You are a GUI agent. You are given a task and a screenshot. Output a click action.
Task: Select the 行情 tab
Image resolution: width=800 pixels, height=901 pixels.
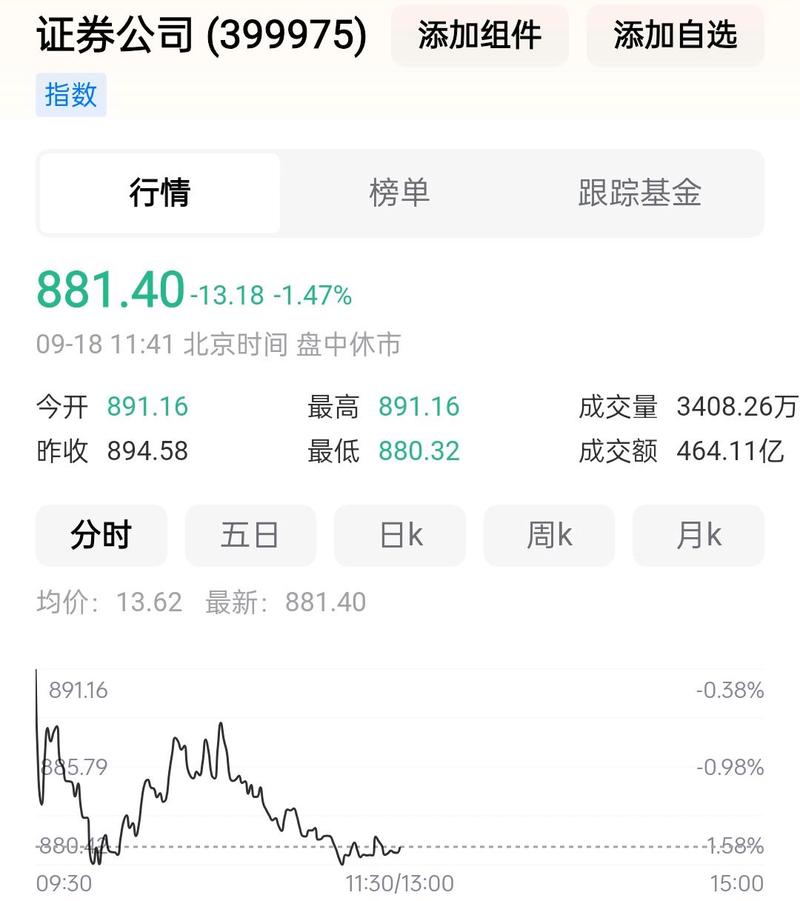[x=160, y=194]
